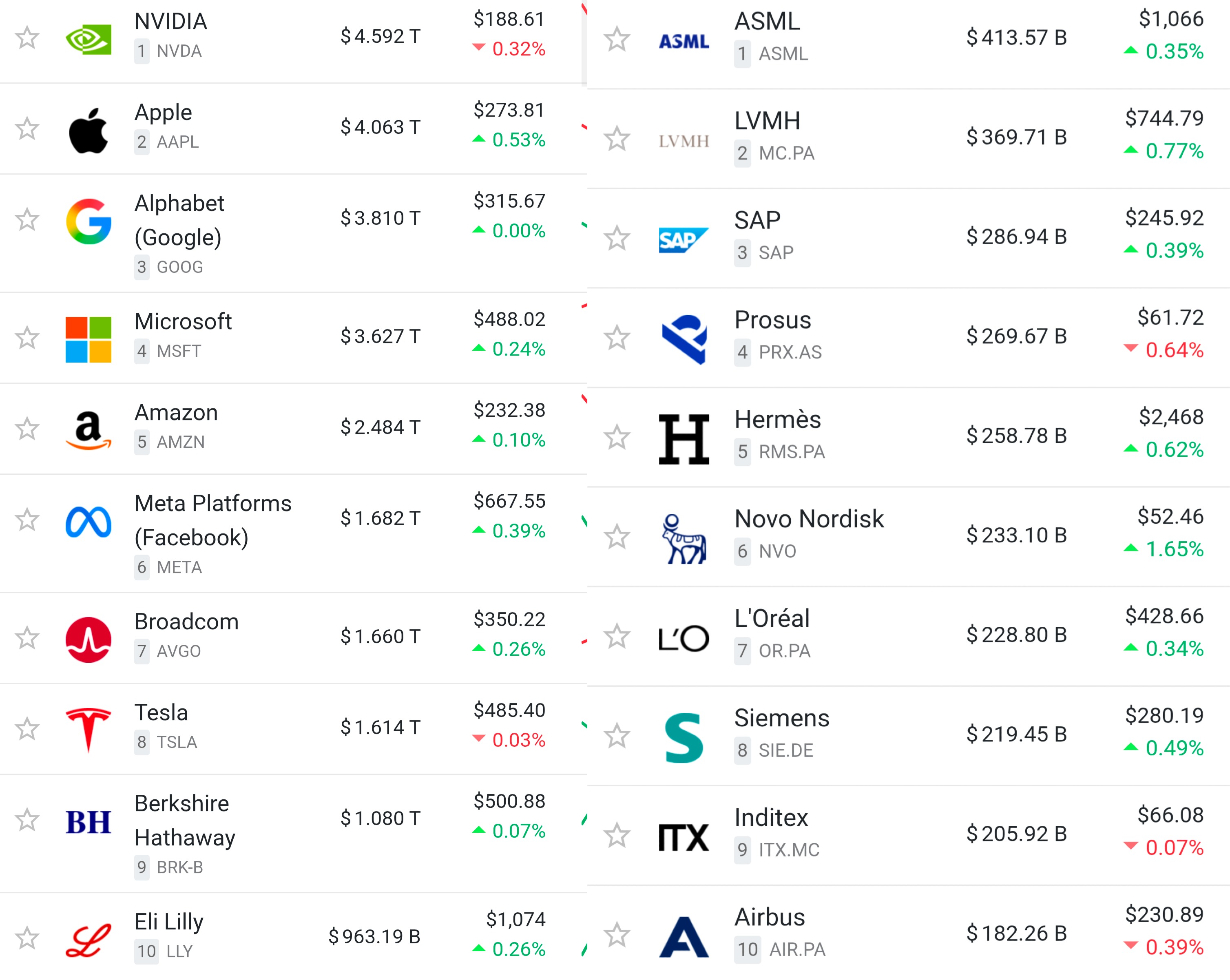Mark Berkshire Hathaway as favorite

click(x=27, y=820)
